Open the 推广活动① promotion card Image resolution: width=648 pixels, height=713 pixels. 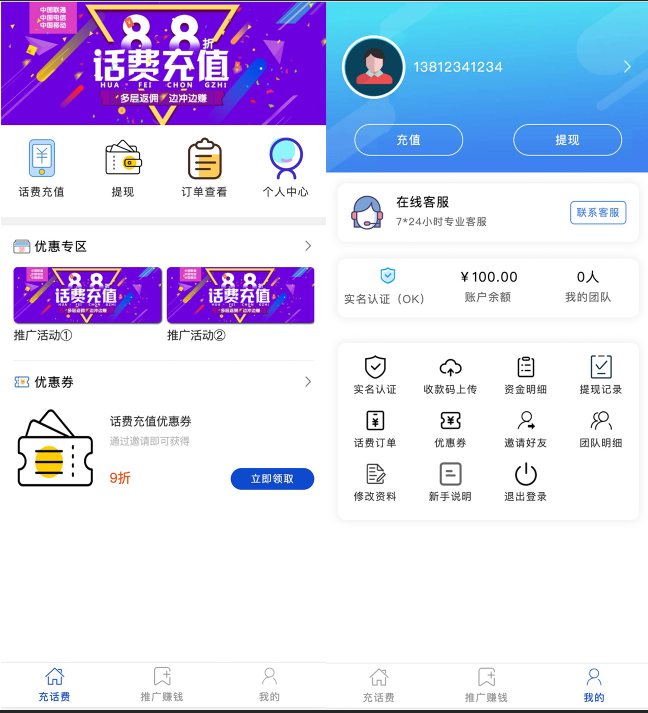pyautogui.click(x=87, y=296)
